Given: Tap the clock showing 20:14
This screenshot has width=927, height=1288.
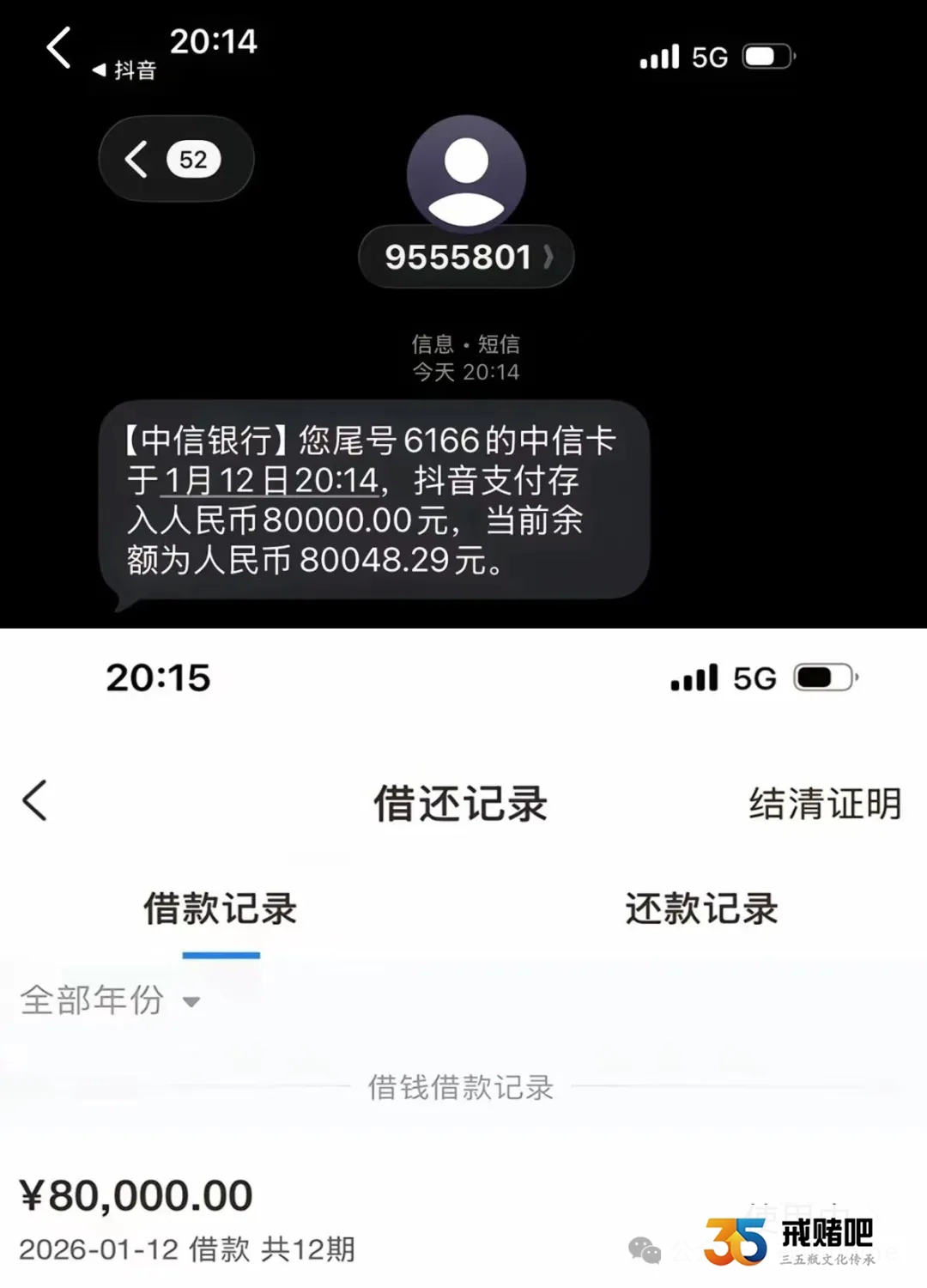Looking at the screenshot, I should click(x=214, y=41).
